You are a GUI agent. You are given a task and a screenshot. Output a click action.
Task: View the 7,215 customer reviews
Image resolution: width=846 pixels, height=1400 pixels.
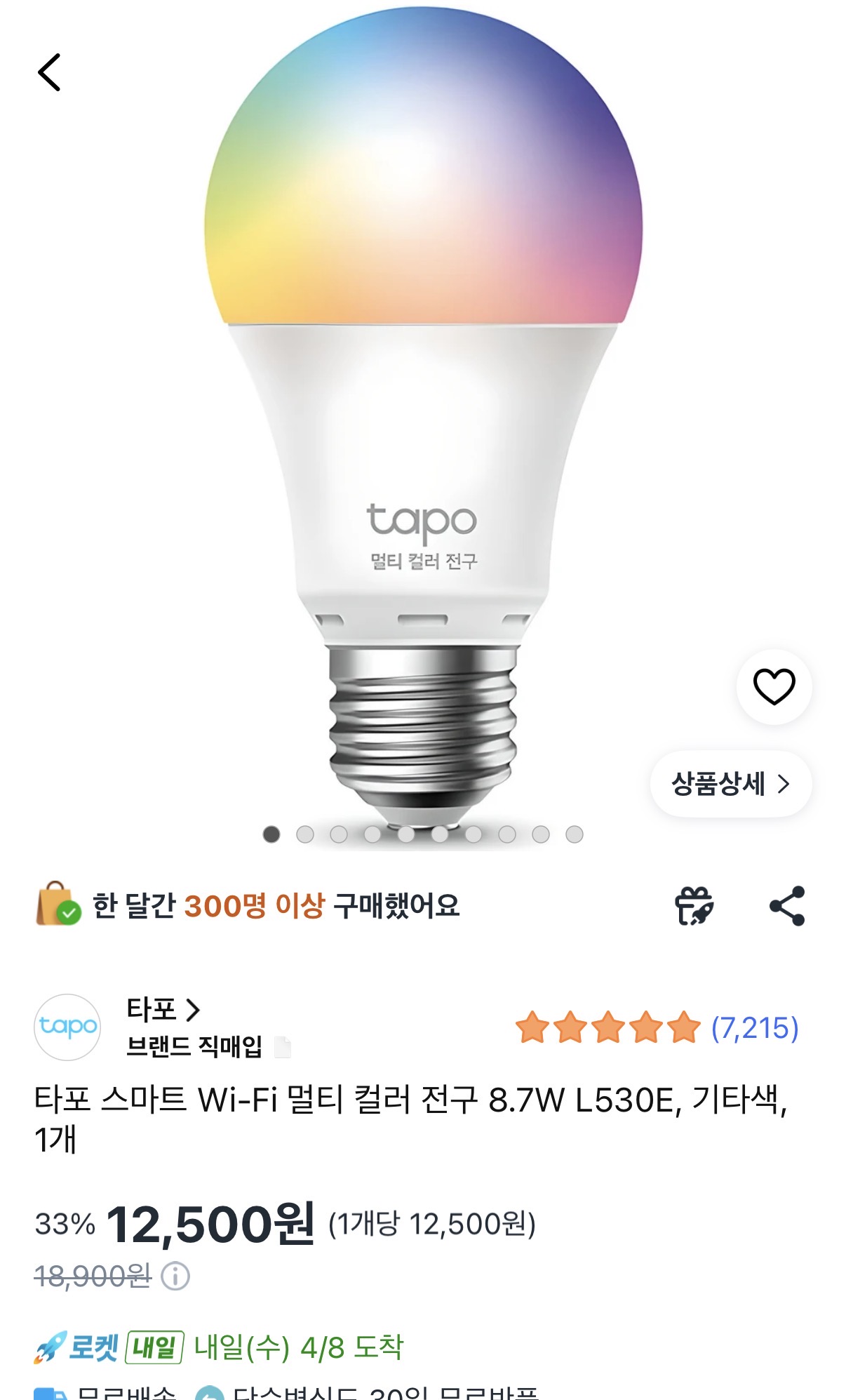(754, 1028)
